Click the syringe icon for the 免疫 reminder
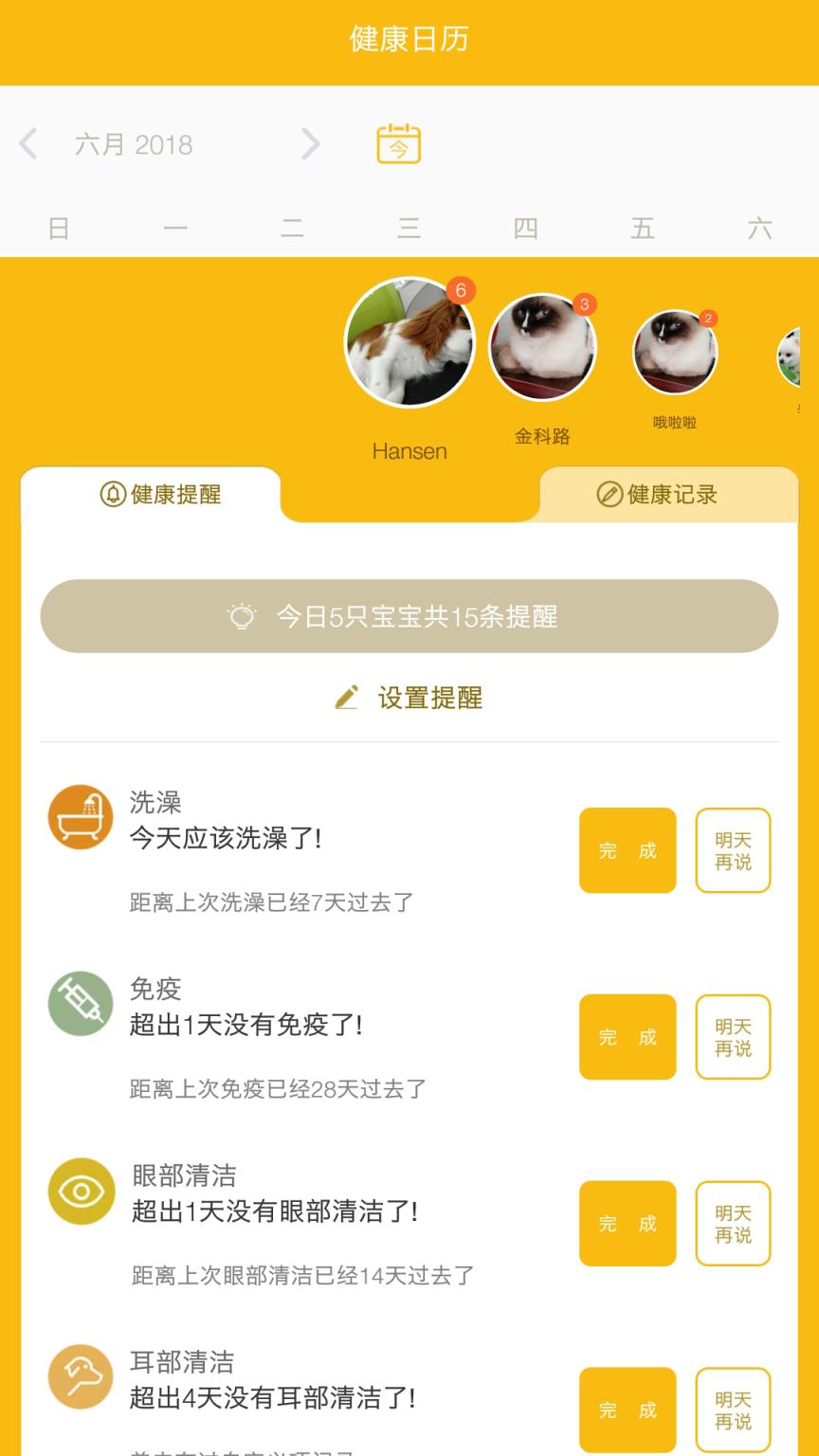 click(x=81, y=1004)
